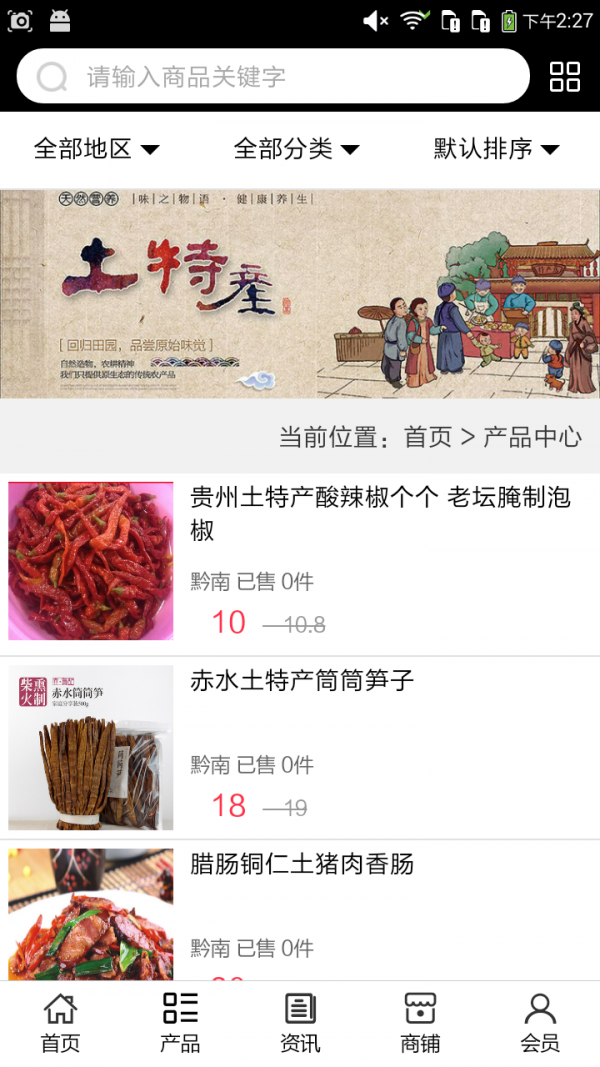This screenshot has width=600, height=1067.
Task: Expand the 全部地区 region dropdown
Action: pos(96,149)
